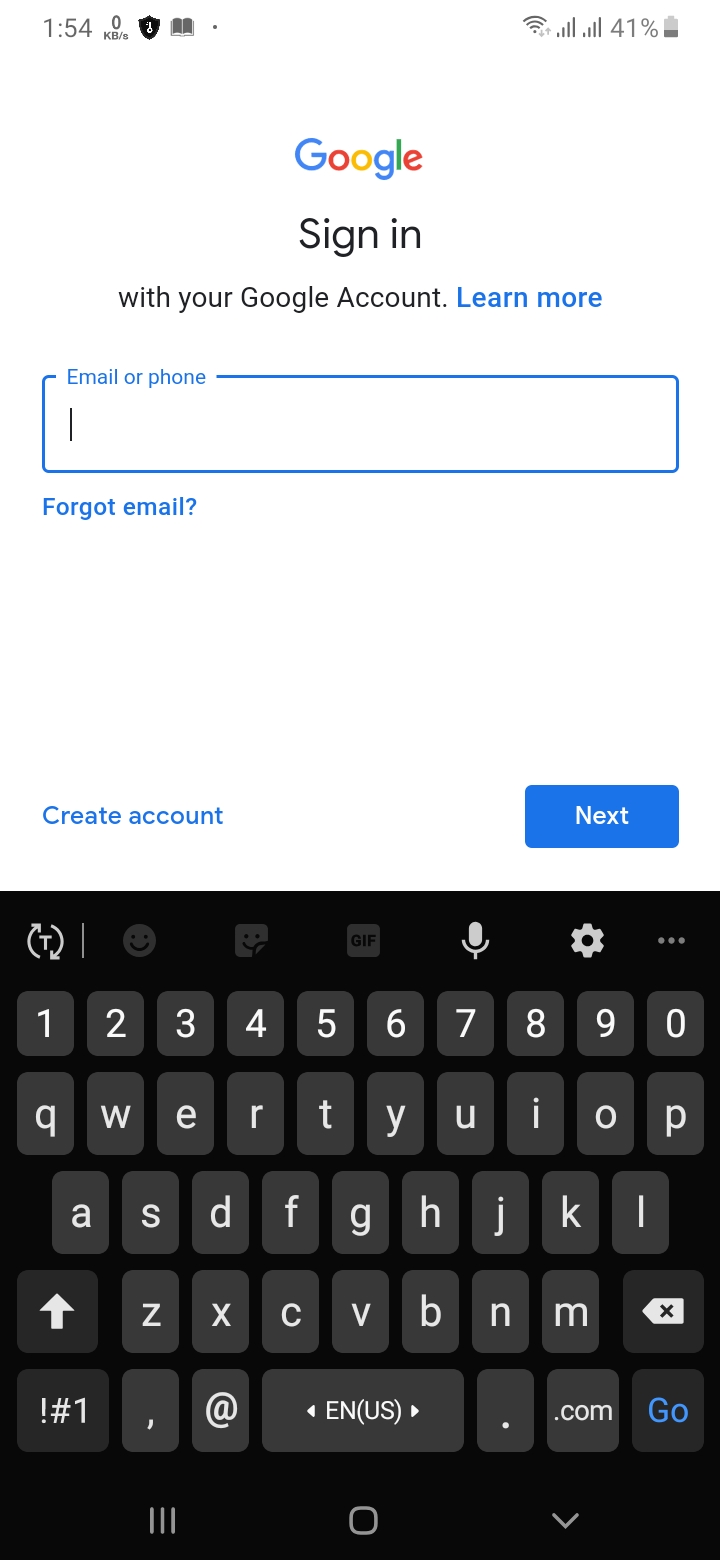
Task: Open the sticker keyboard
Action: coord(252,940)
